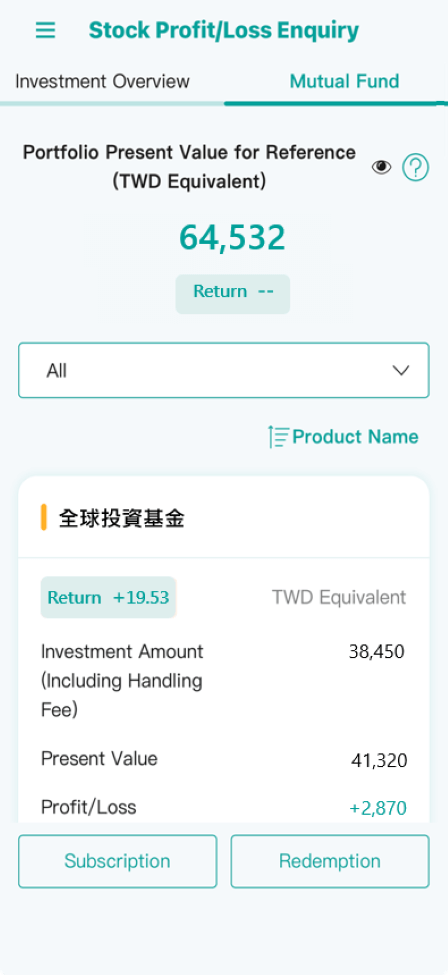The image size is (448, 975).
Task: Open the hamburger drawer menu
Action: [x=45, y=30]
